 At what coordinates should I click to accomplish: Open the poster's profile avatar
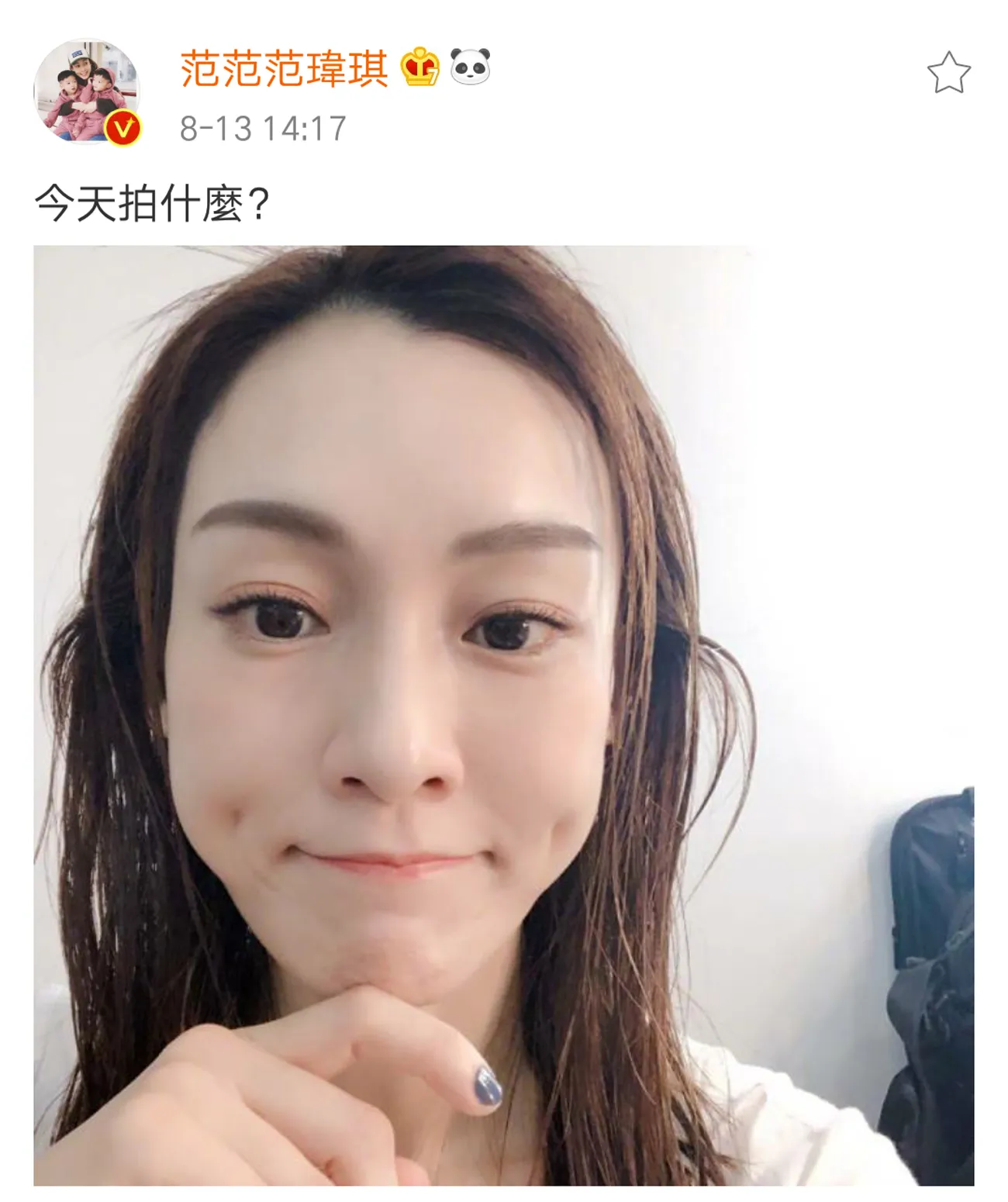[x=87, y=92]
